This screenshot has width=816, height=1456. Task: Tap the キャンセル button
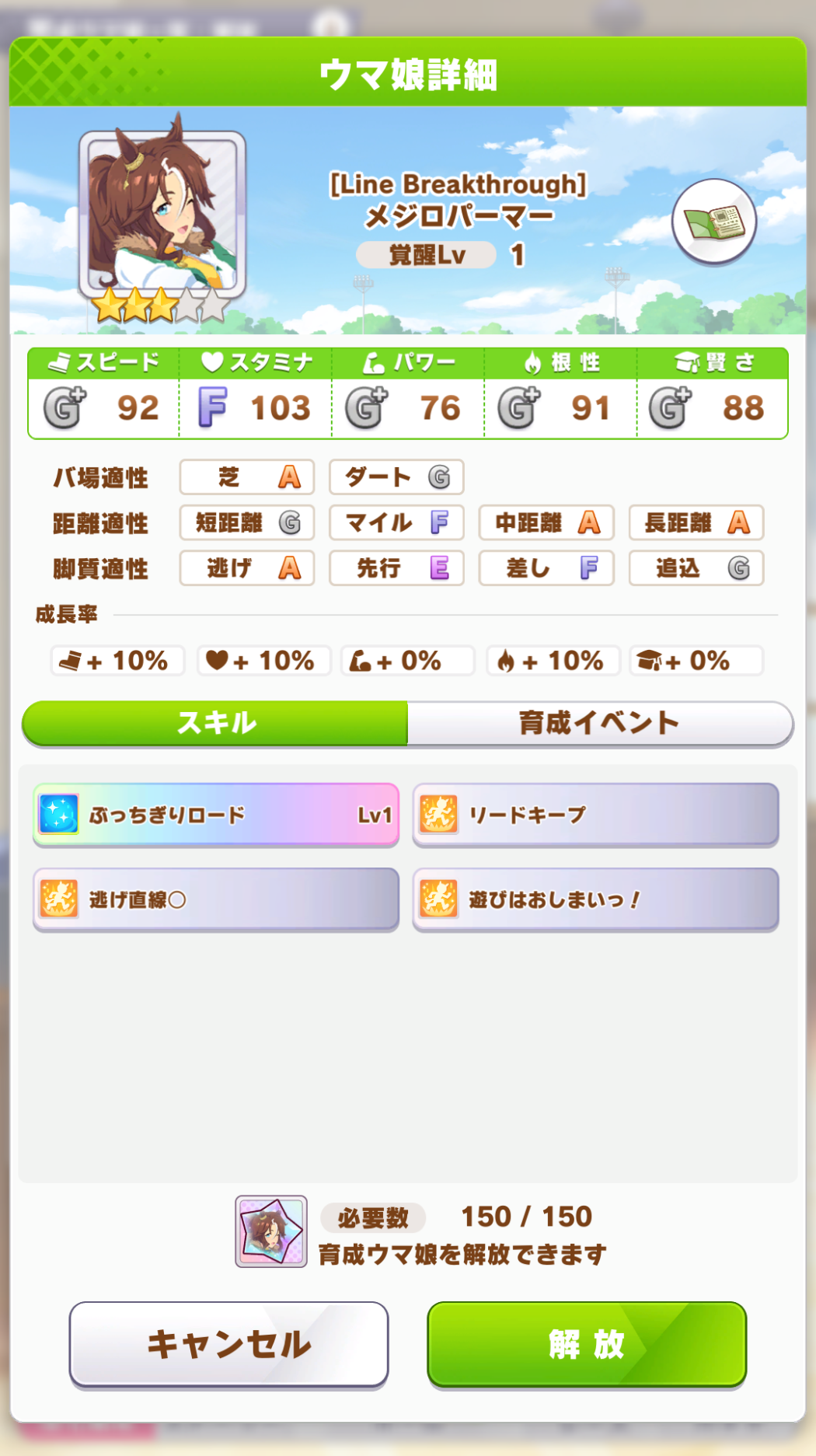pos(228,1343)
